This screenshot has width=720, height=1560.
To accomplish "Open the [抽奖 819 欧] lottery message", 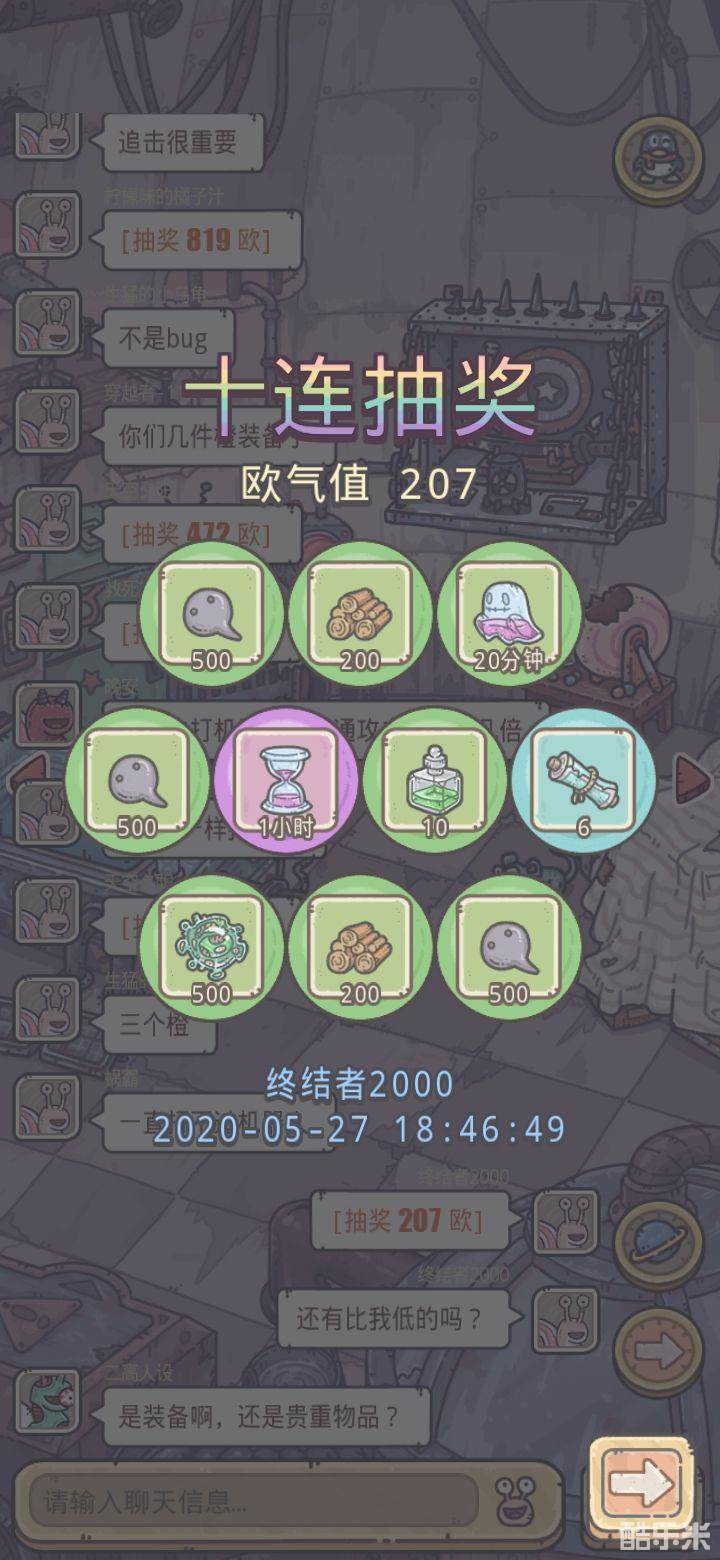I will [x=195, y=240].
